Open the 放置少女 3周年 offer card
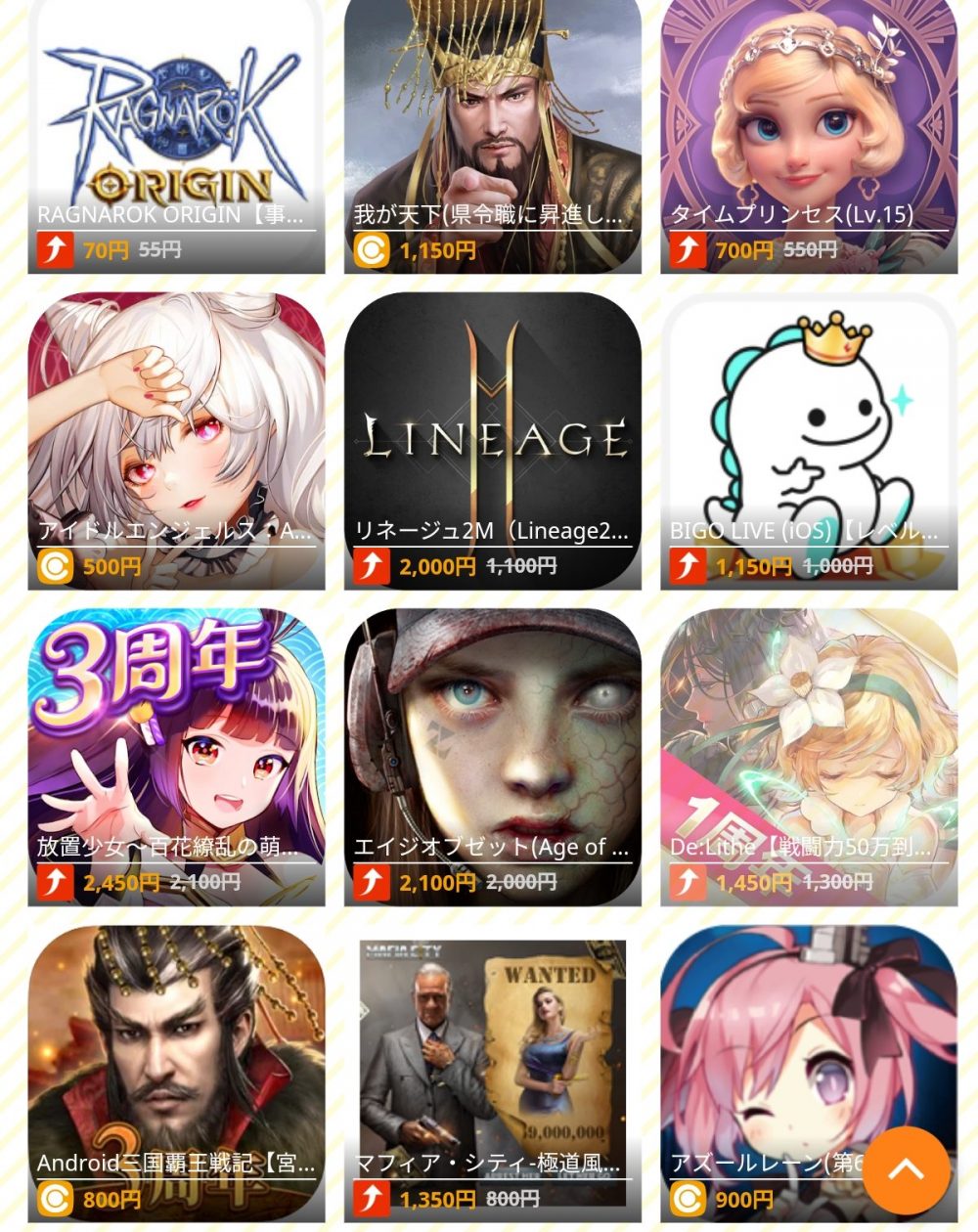978x1232 pixels. click(x=176, y=756)
